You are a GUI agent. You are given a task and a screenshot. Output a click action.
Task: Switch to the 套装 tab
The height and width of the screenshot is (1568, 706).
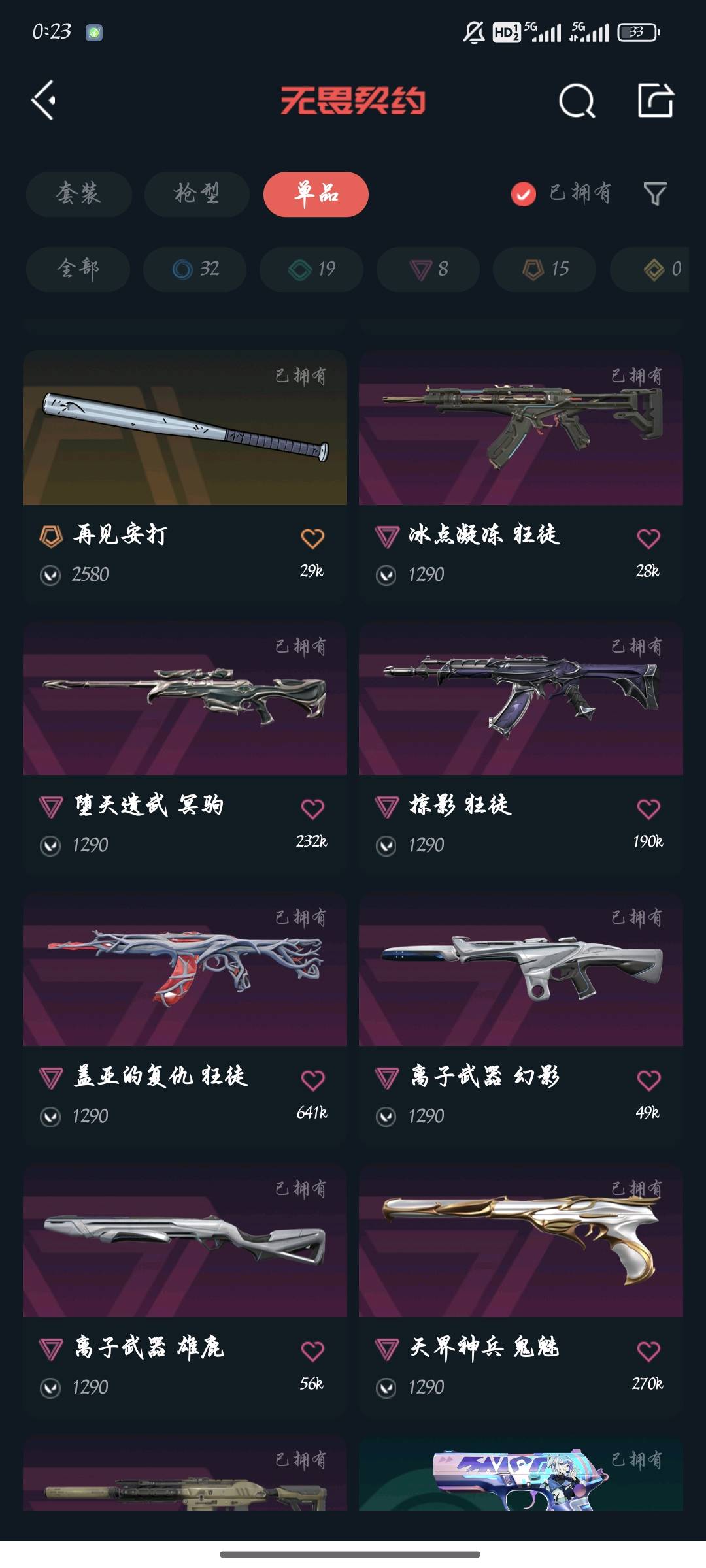coord(78,194)
